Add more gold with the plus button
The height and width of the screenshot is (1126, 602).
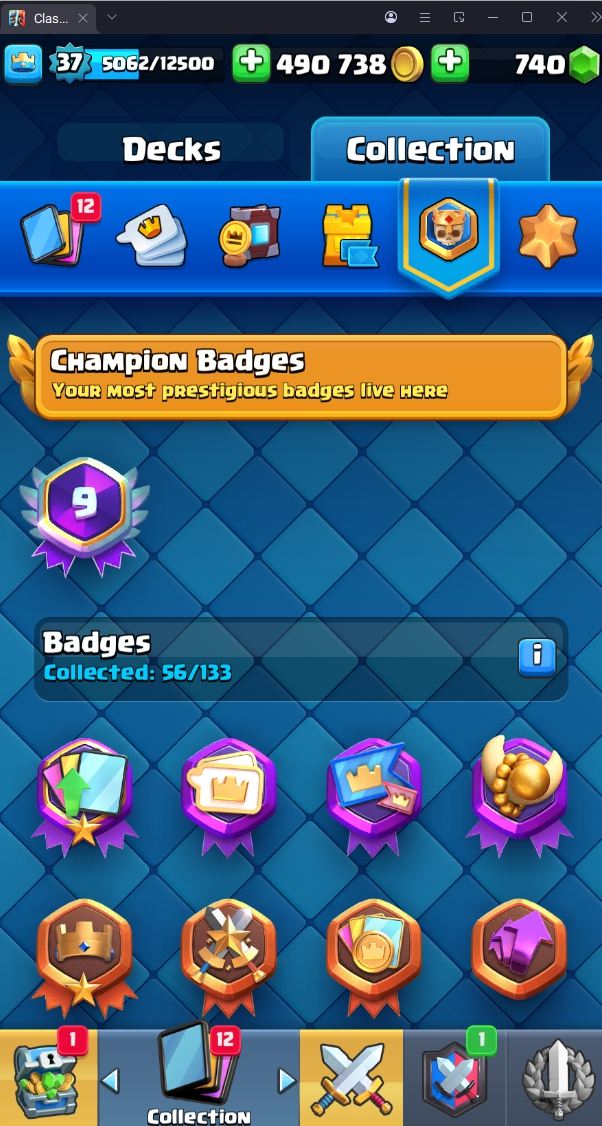point(251,64)
